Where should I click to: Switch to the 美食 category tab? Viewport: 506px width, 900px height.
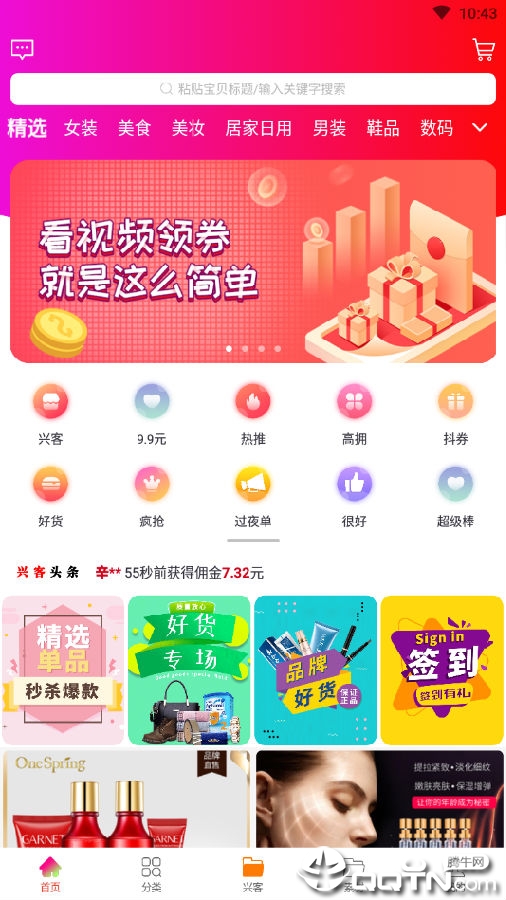click(x=134, y=128)
